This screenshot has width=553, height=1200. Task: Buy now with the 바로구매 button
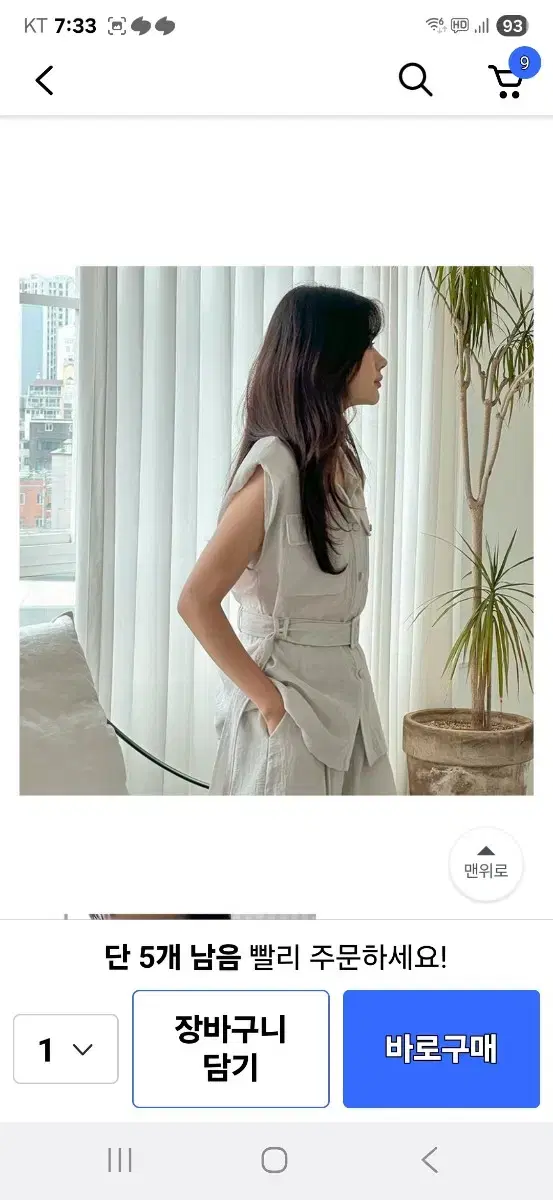[441, 1049]
